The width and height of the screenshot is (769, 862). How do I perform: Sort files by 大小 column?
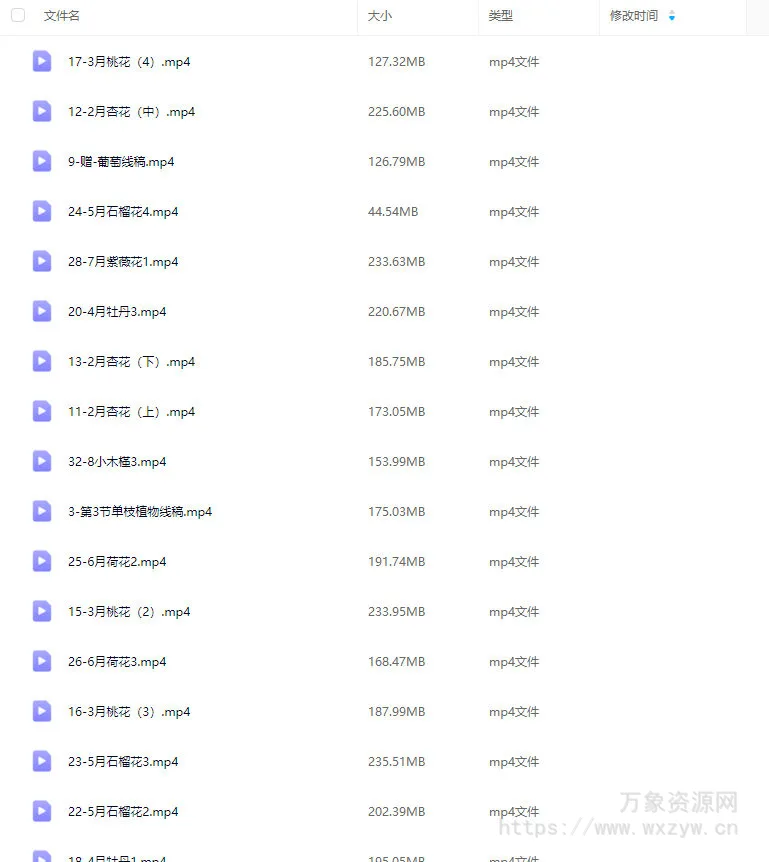click(379, 16)
